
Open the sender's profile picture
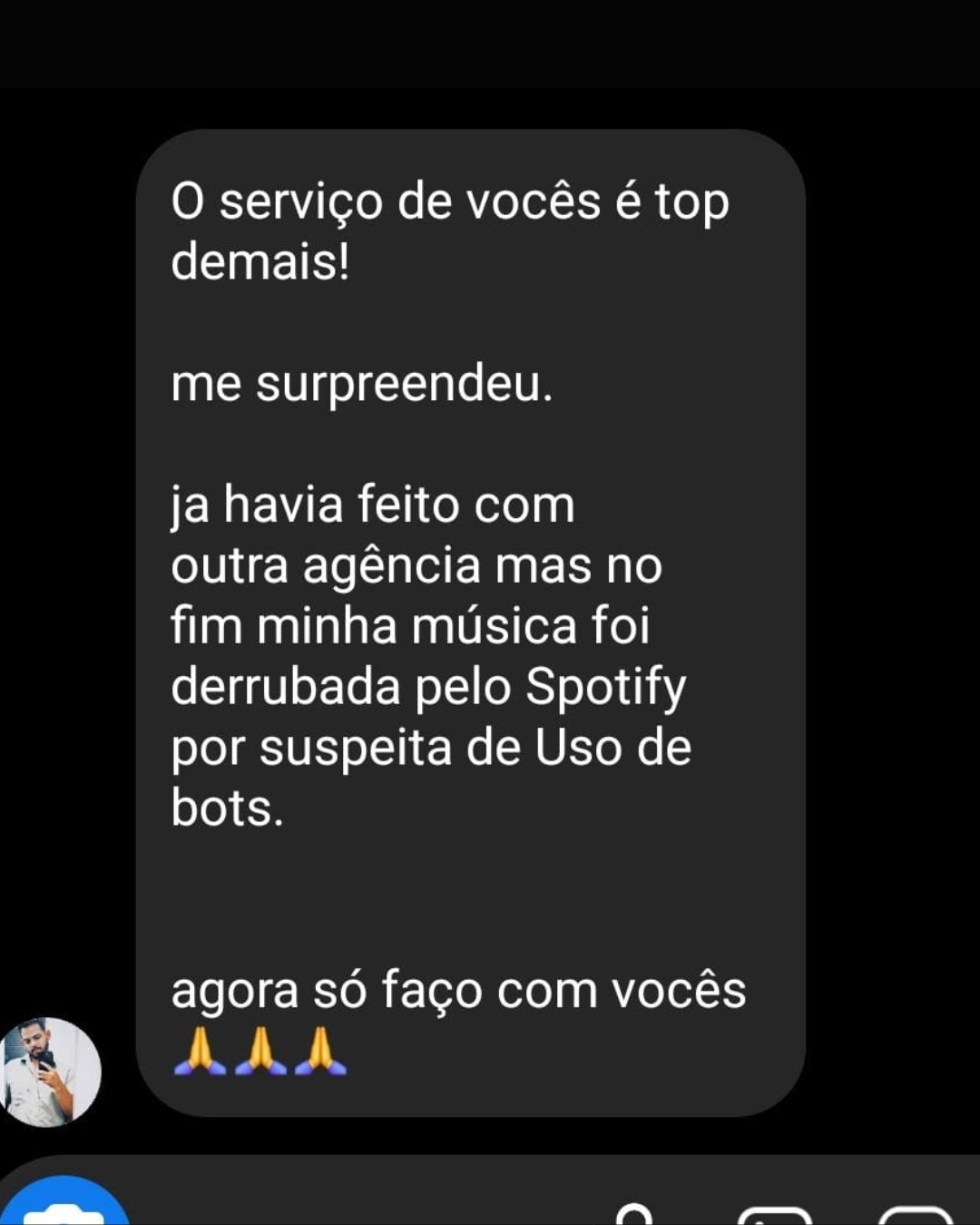51,1072
